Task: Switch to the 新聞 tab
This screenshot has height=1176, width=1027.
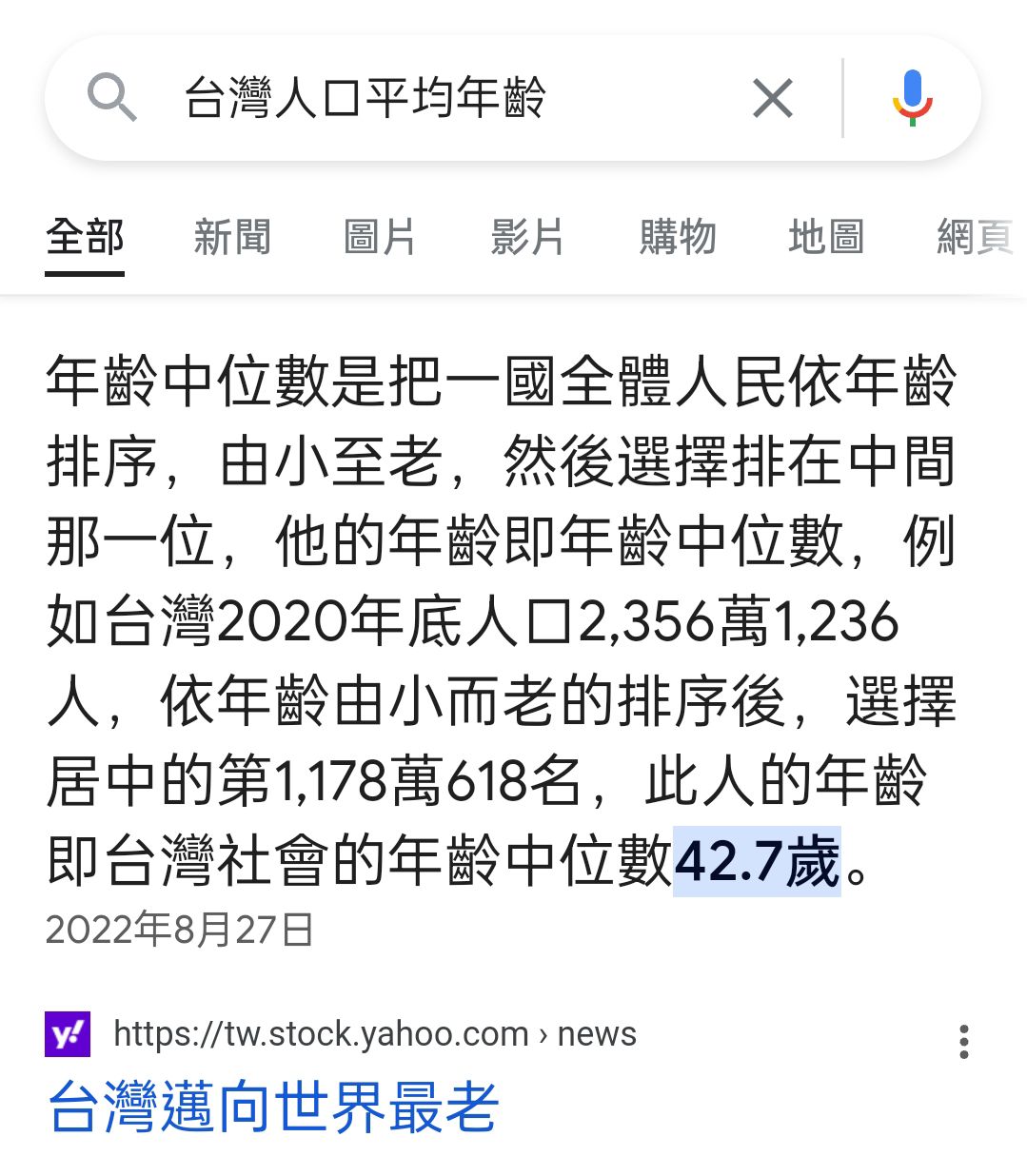Action: click(232, 237)
